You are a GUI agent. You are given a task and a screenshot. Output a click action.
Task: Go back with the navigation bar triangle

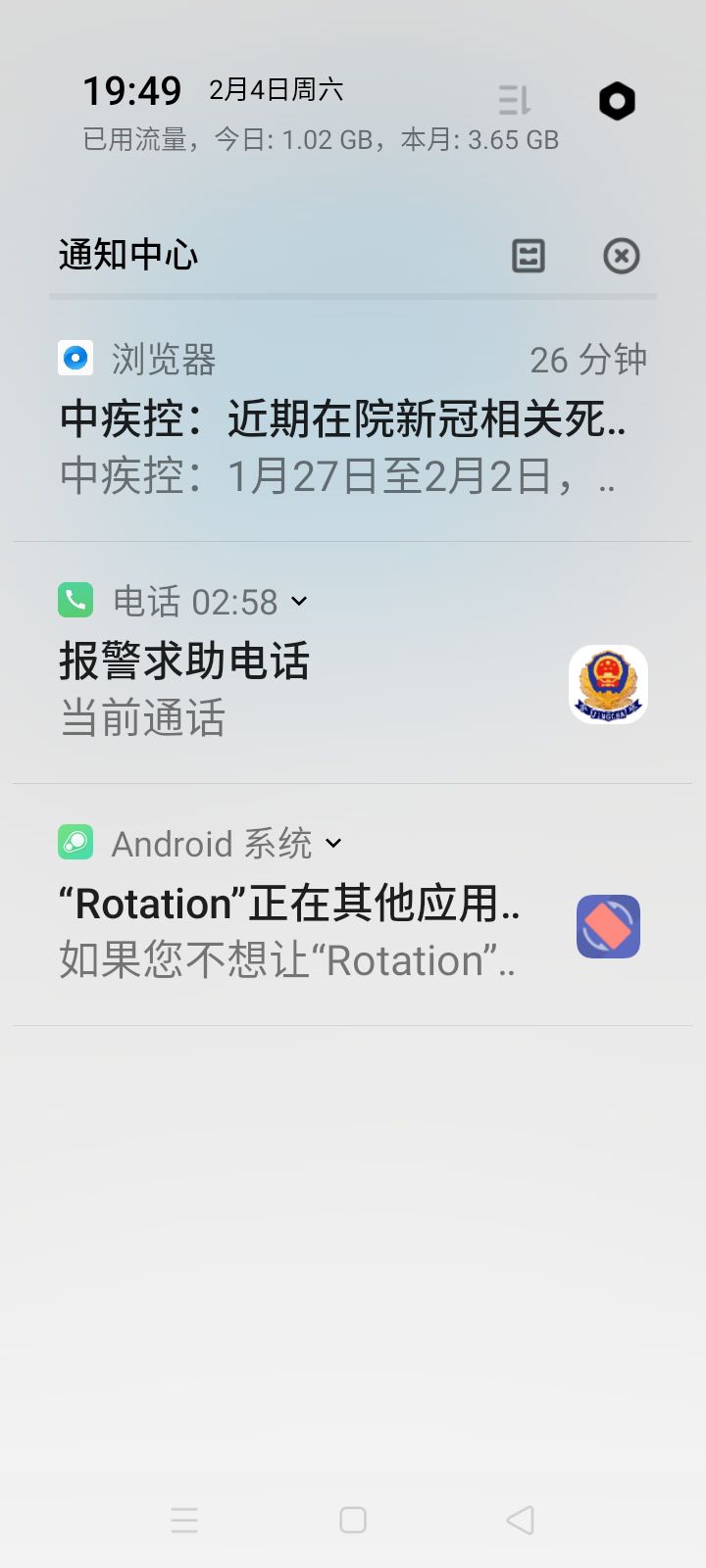coord(520,1520)
